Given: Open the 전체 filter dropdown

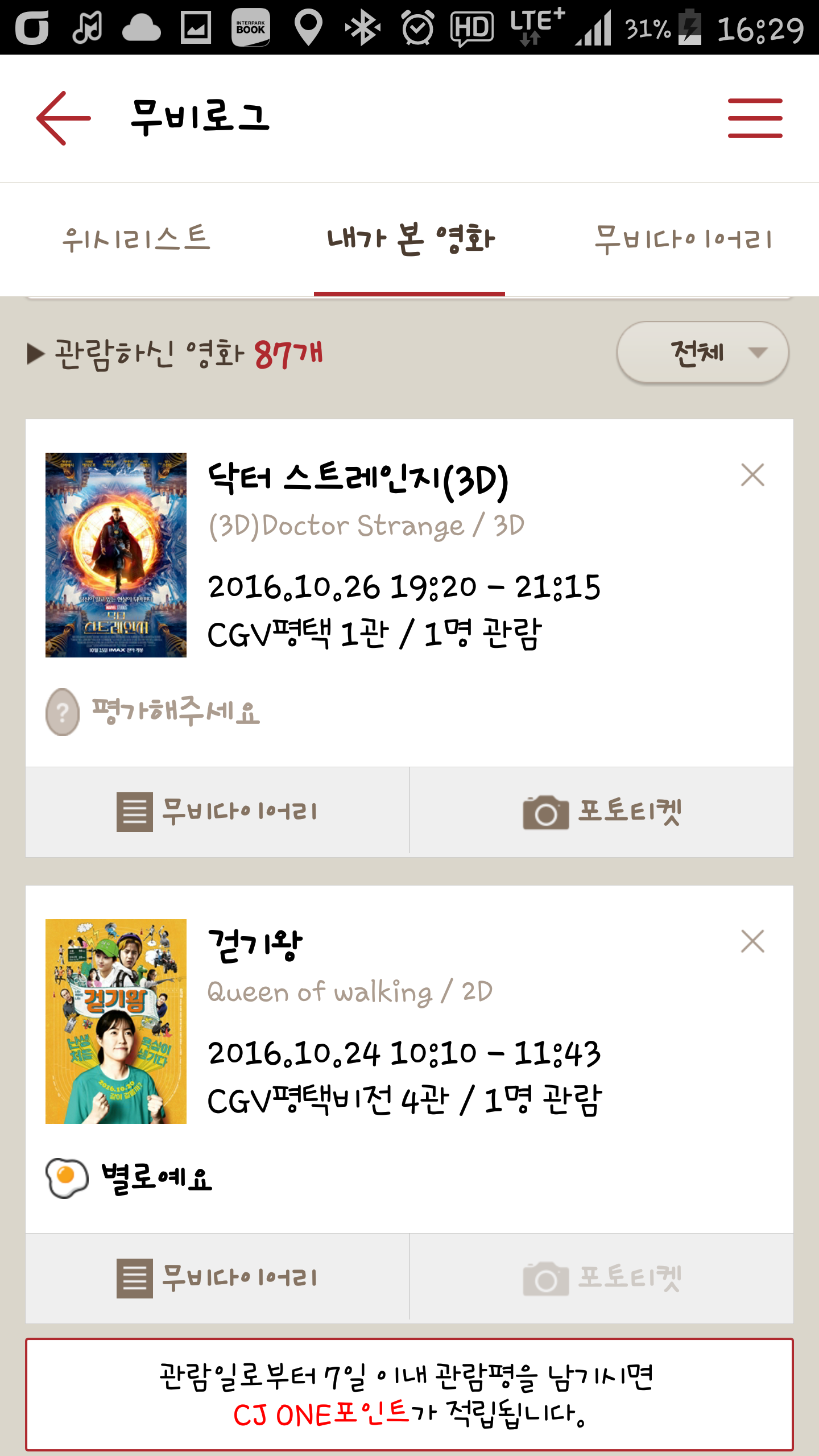Looking at the screenshot, I should (x=702, y=353).
